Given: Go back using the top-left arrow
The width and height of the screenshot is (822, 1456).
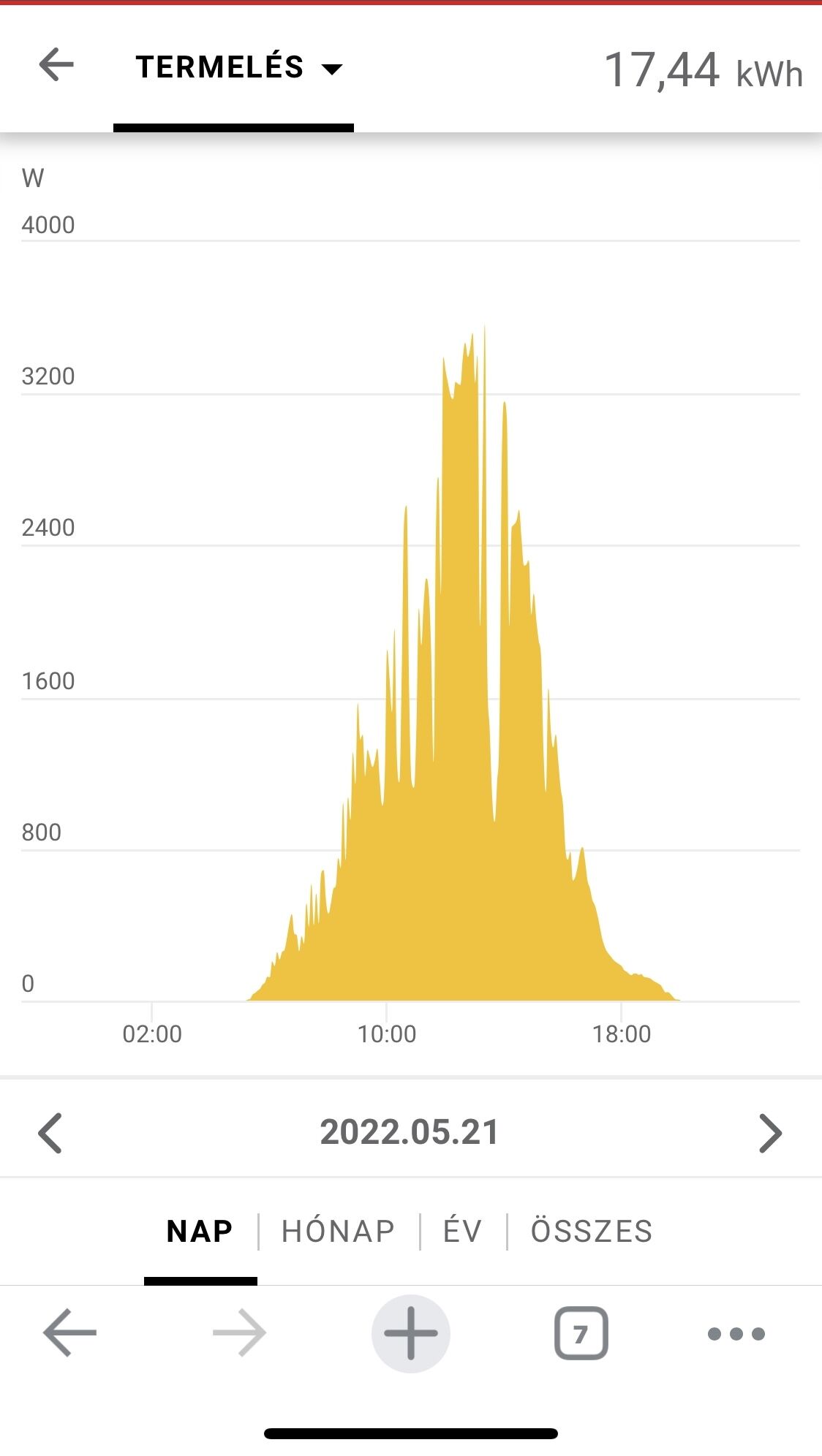Looking at the screenshot, I should 56,64.
